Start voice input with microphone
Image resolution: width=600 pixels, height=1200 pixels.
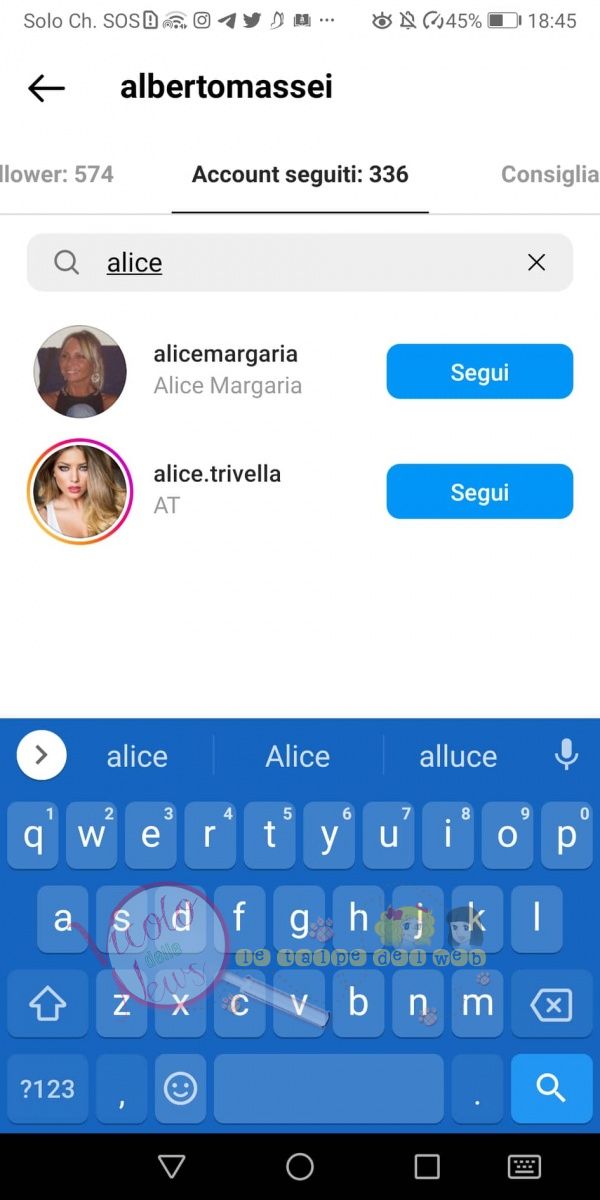(566, 755)
